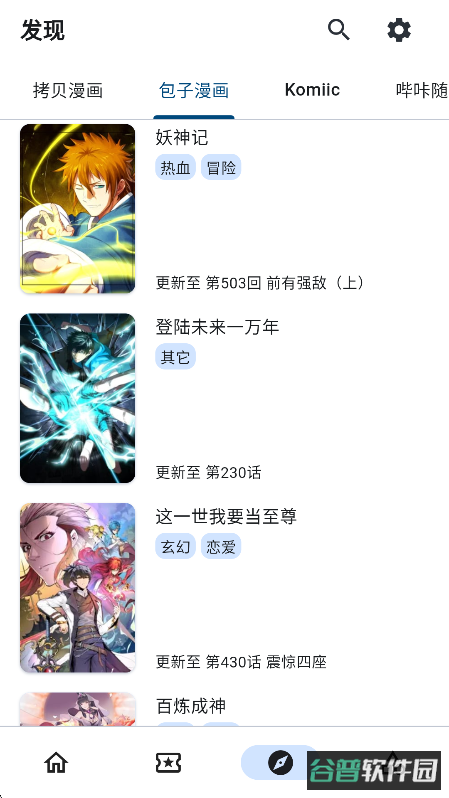Viewport: 449px width, 798px height.
Task: Select the 包子漫画 tab
Action: 193,91
